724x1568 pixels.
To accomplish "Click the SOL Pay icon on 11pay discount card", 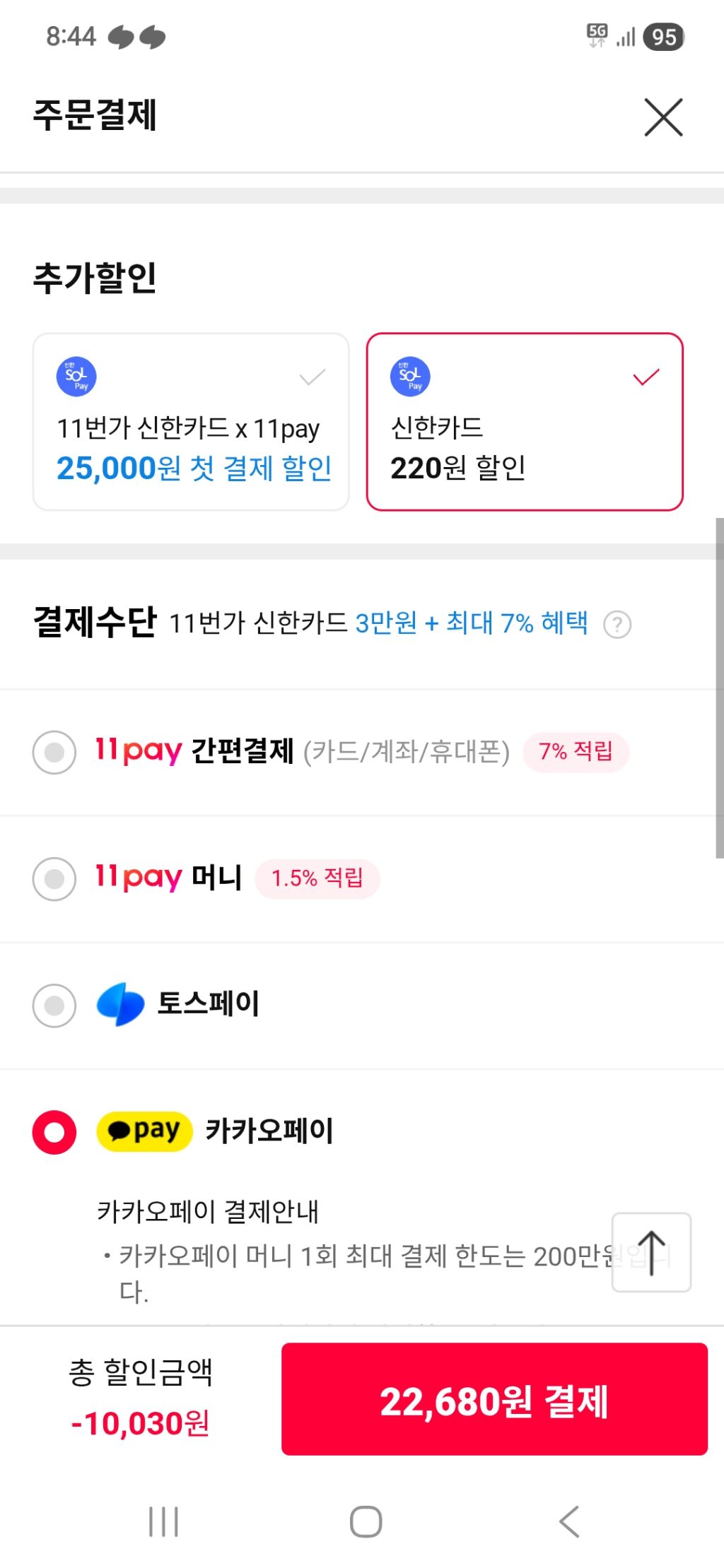I will pyautogui.click(x=76, y=376).
